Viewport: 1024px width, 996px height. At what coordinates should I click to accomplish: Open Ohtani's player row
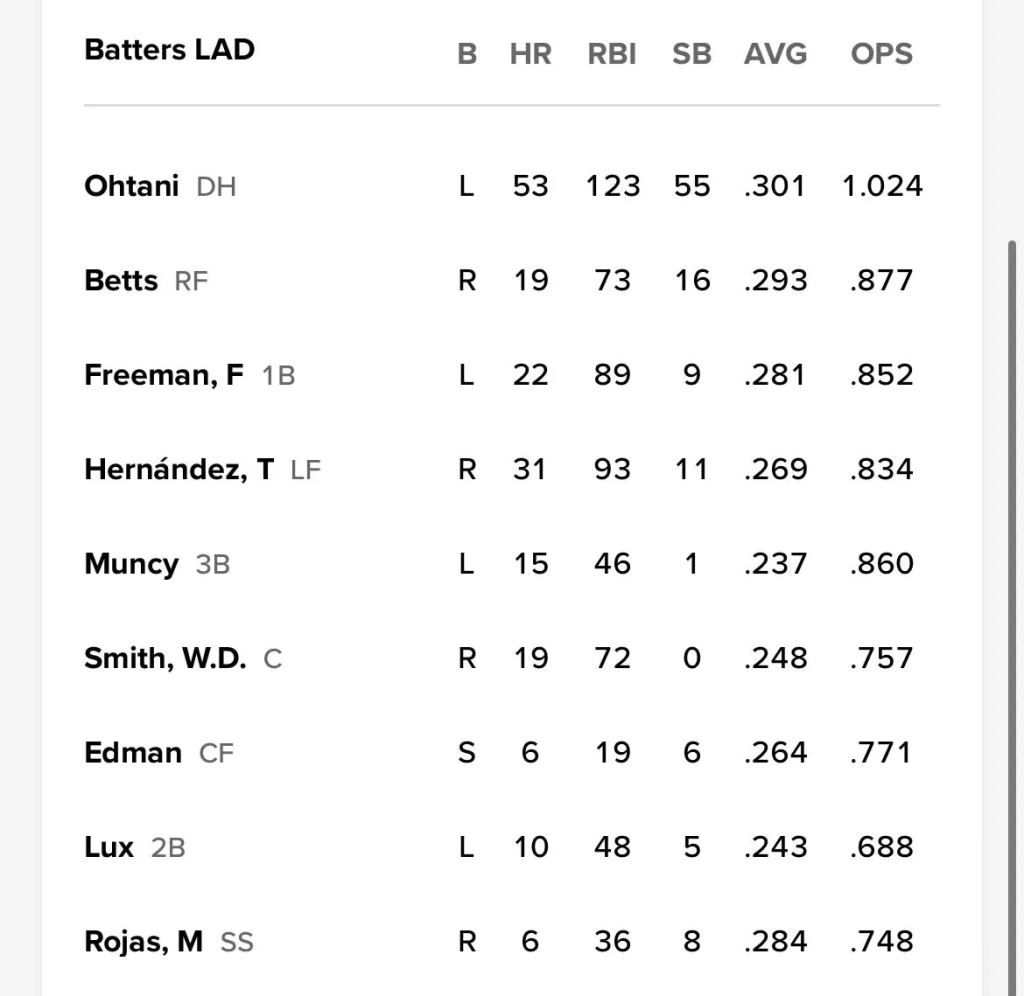pyautogui.click(x=132, y=186)
